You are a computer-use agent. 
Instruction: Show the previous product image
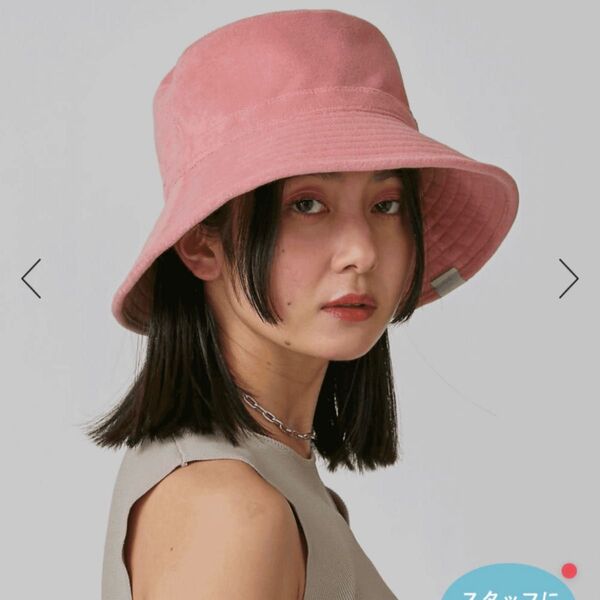[31, 278]
